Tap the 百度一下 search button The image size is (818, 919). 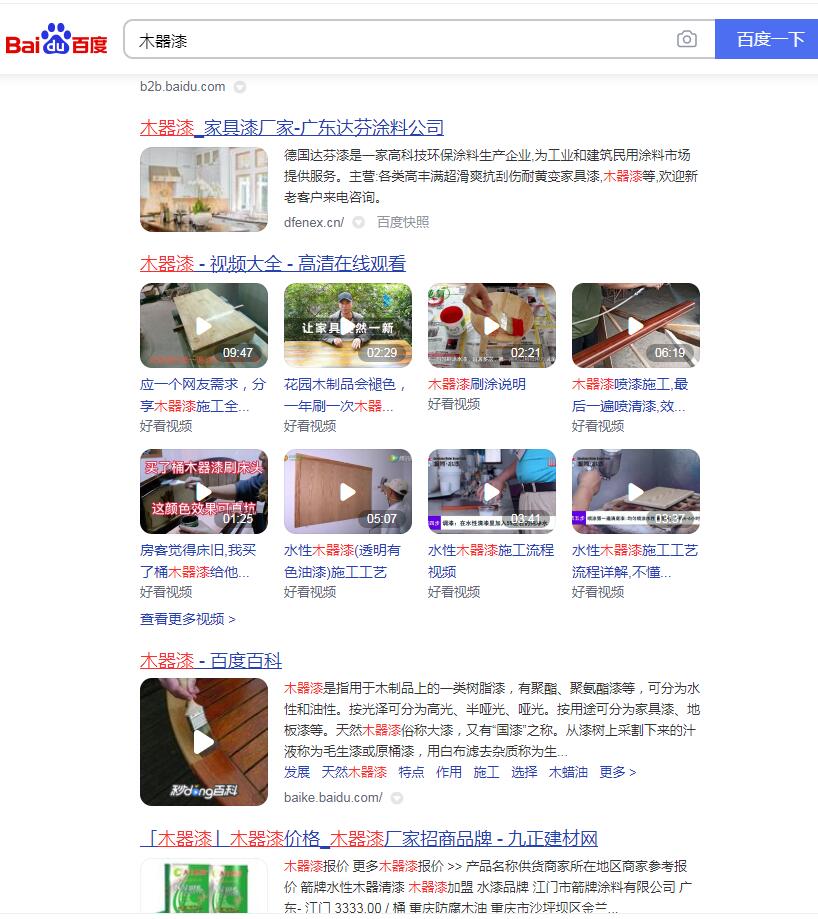(769, 40)
